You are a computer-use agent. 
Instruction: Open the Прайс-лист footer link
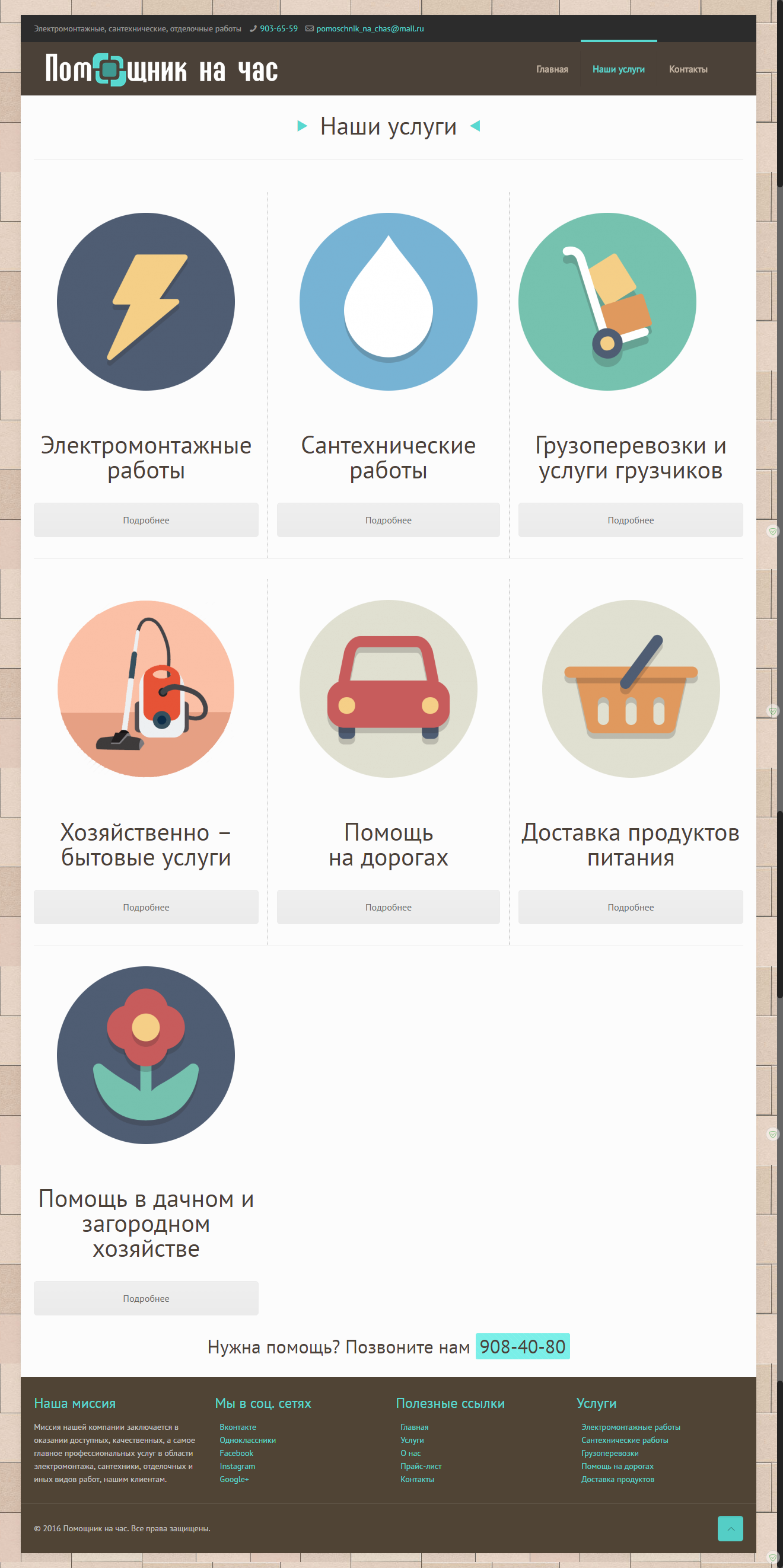click(421, 1467)
